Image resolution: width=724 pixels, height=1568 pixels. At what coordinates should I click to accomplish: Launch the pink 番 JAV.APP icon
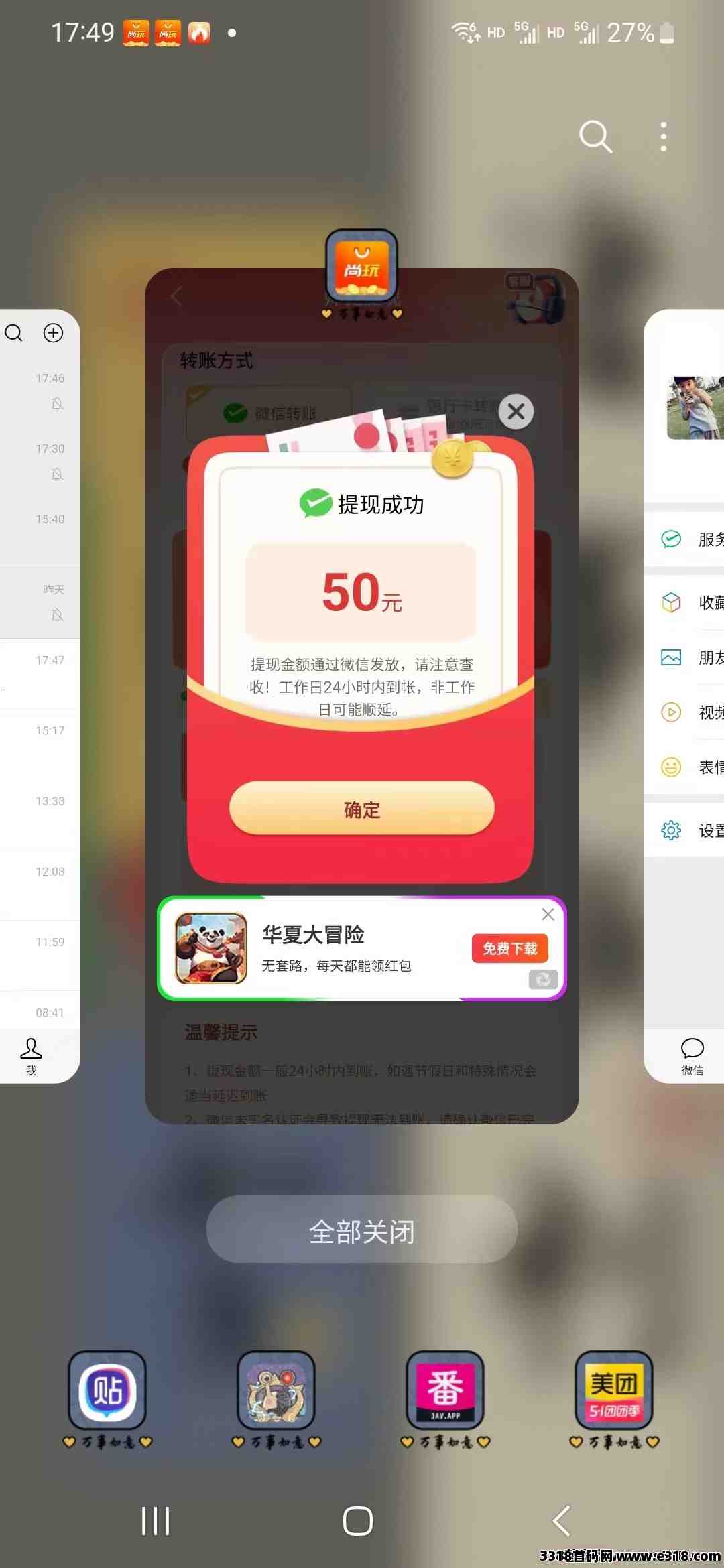445,1390
